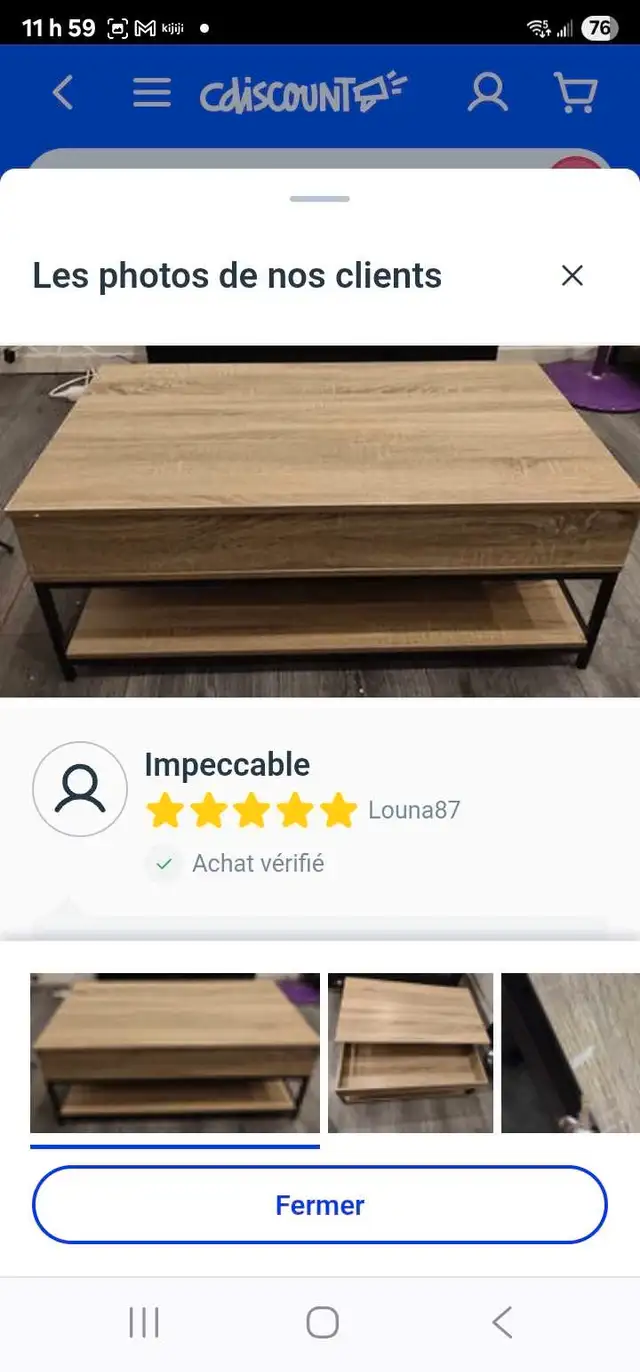Select the first closed-table photo thumbnail
640x1372 pixels.
pos(175,1053)
